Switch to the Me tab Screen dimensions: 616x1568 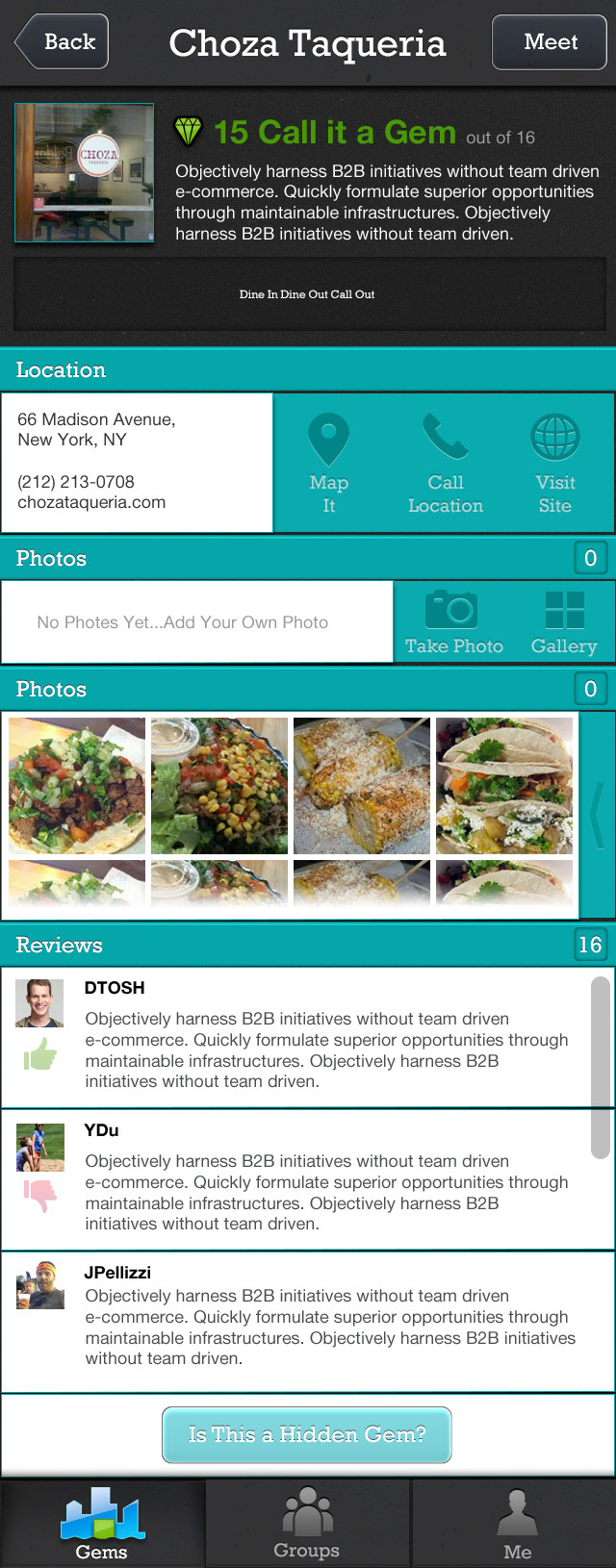(x=515, y=1524)
